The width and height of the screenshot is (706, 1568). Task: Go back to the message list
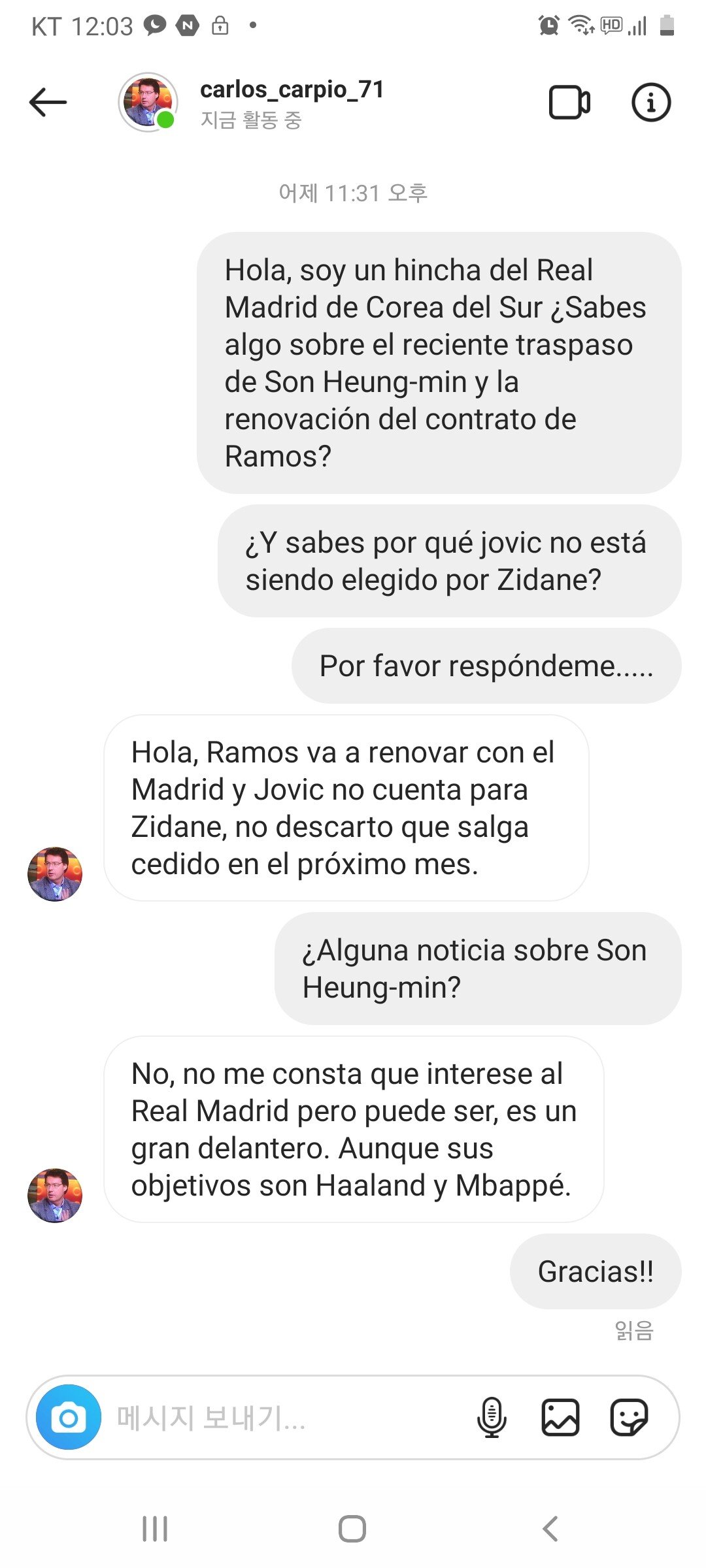pos(48,103)
